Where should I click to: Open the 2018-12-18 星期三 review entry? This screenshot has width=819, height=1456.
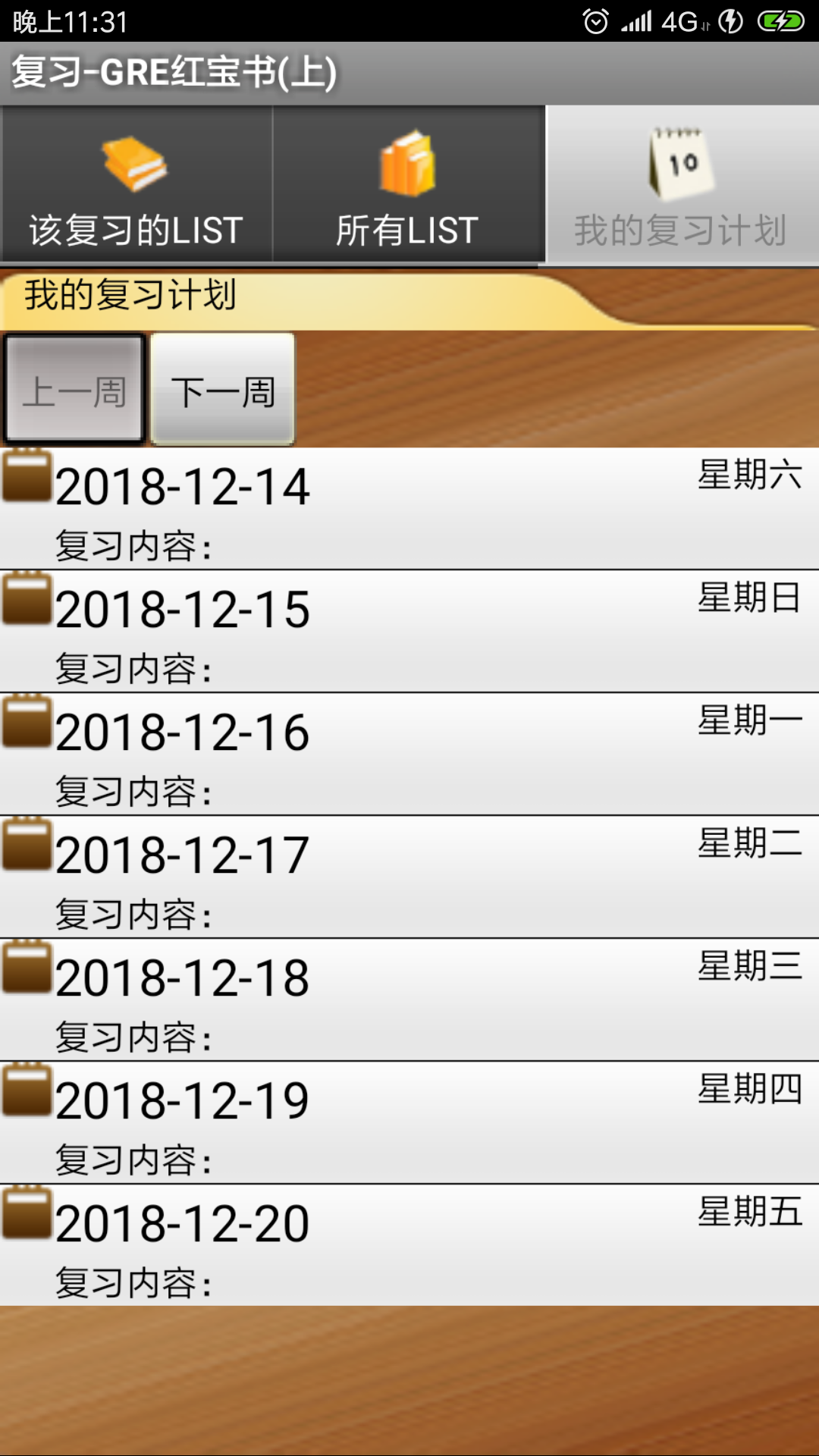[x=409, y=999]
